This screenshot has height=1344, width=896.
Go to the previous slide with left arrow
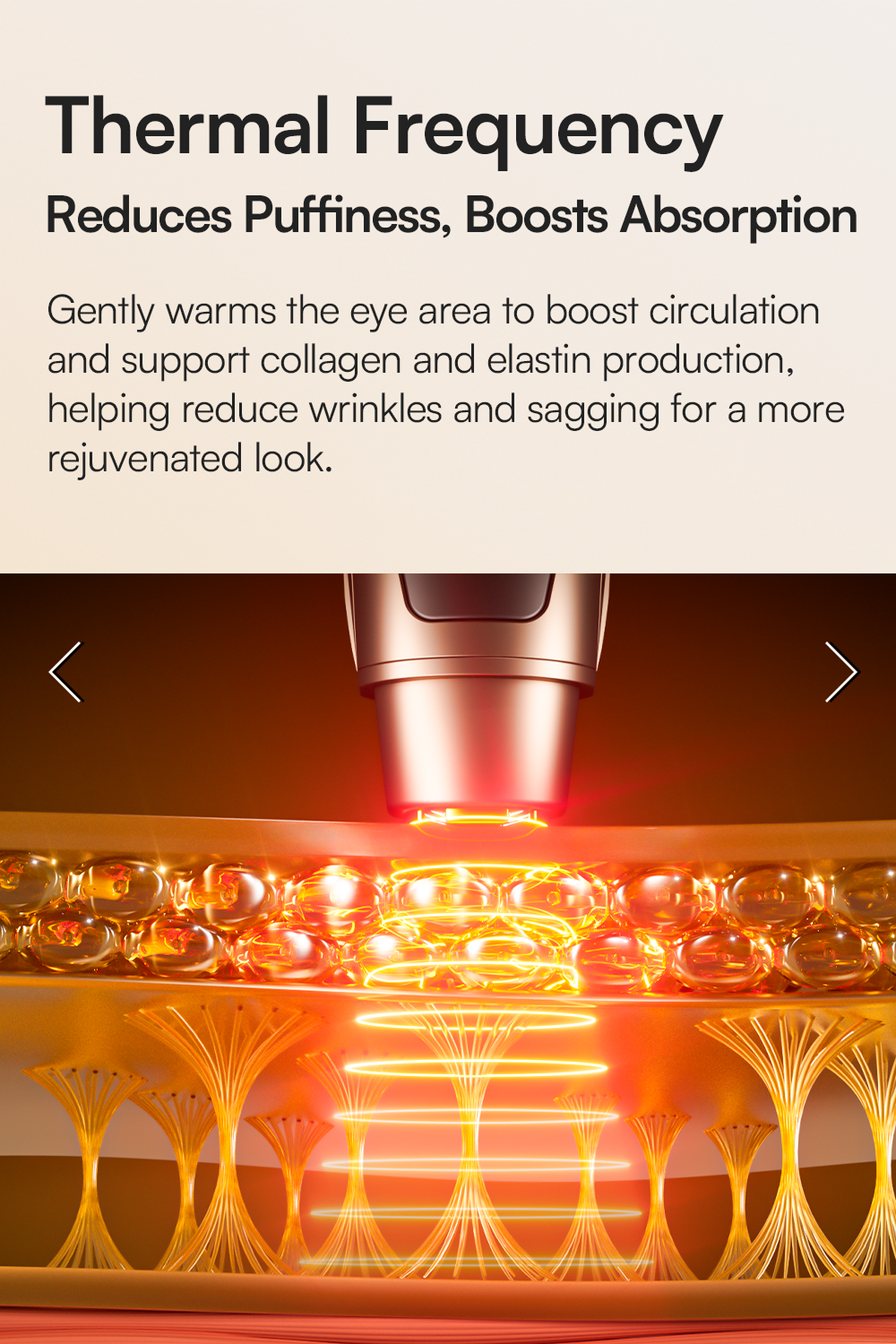pos(65,672)
